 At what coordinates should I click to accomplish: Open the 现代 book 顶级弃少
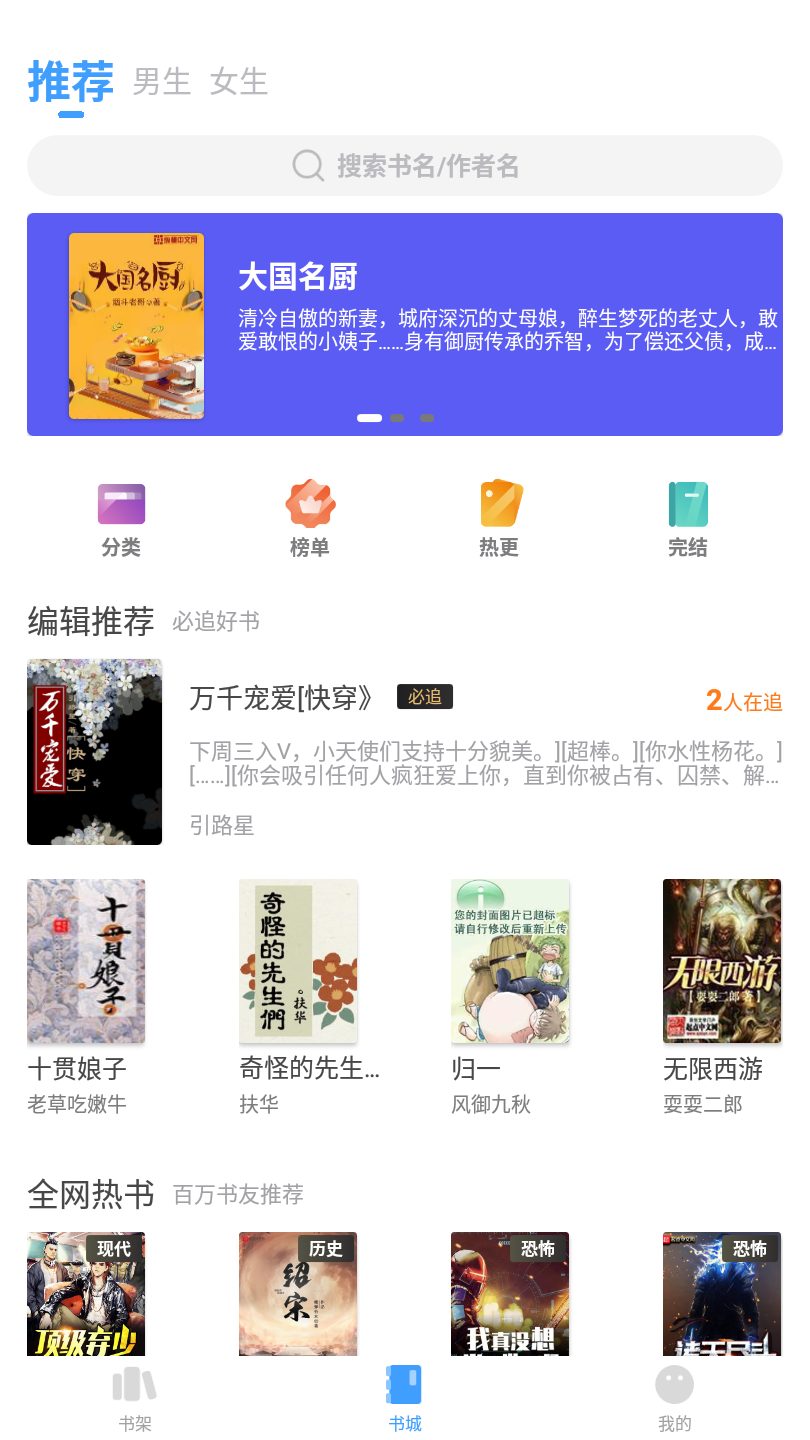[86, 1294]
